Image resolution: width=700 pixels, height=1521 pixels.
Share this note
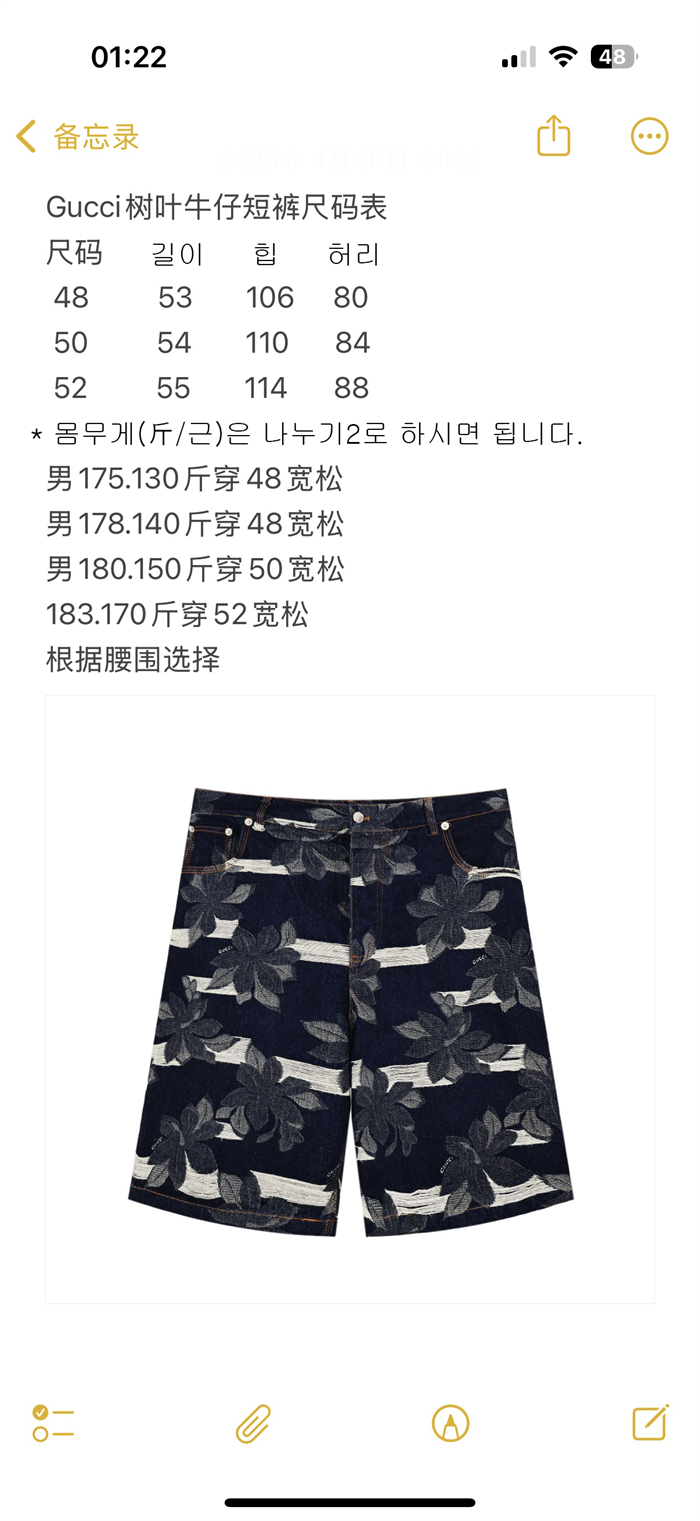coord(553,136)
